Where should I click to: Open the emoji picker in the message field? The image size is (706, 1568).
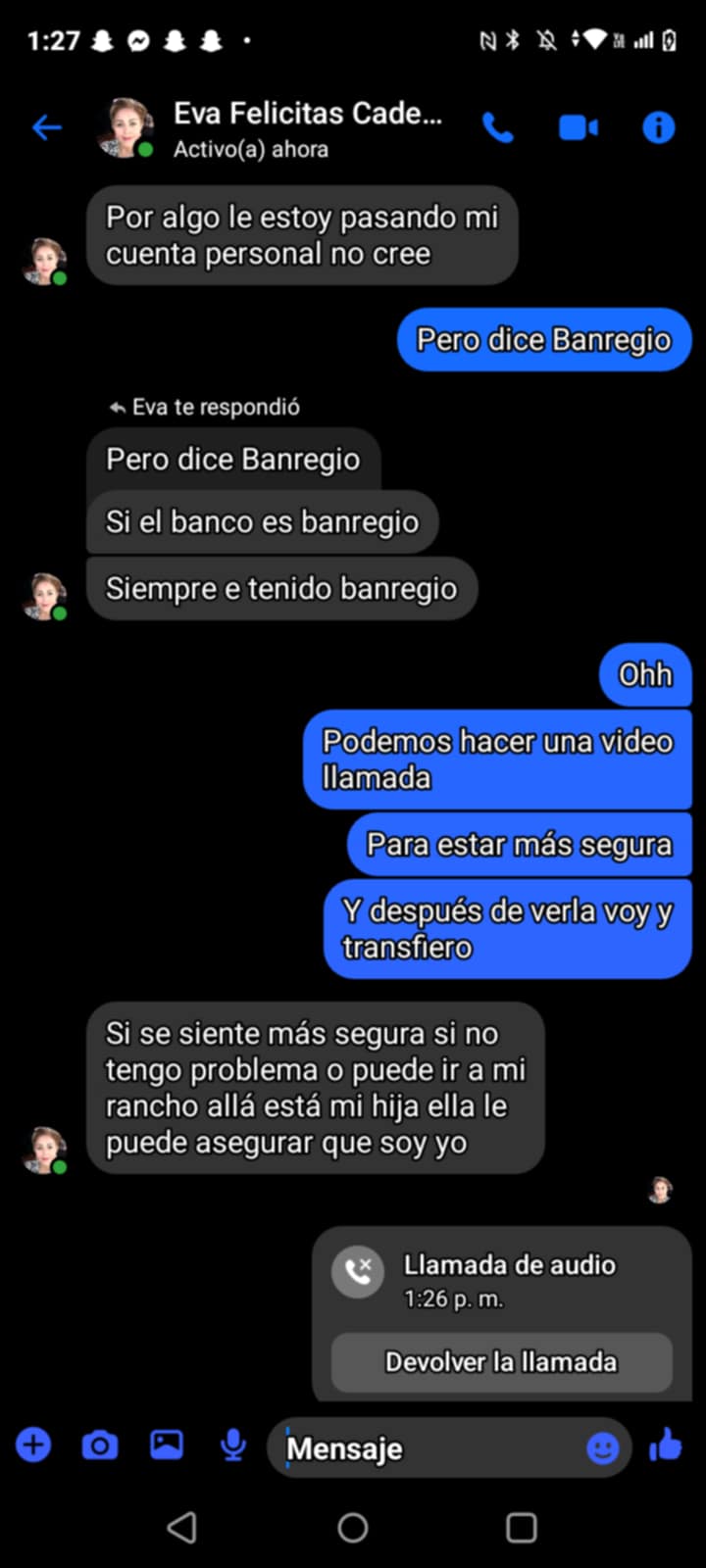602,1448
